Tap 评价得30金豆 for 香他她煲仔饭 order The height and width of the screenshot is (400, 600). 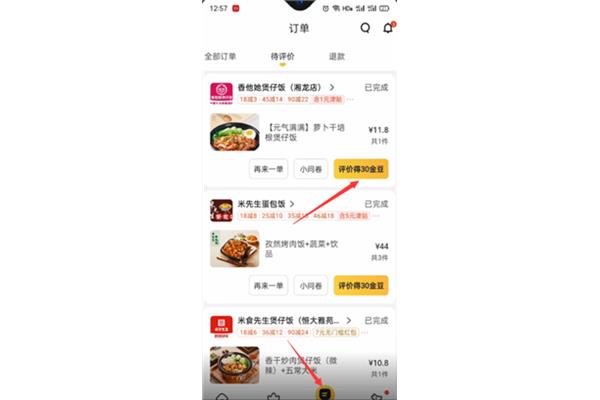361,168
